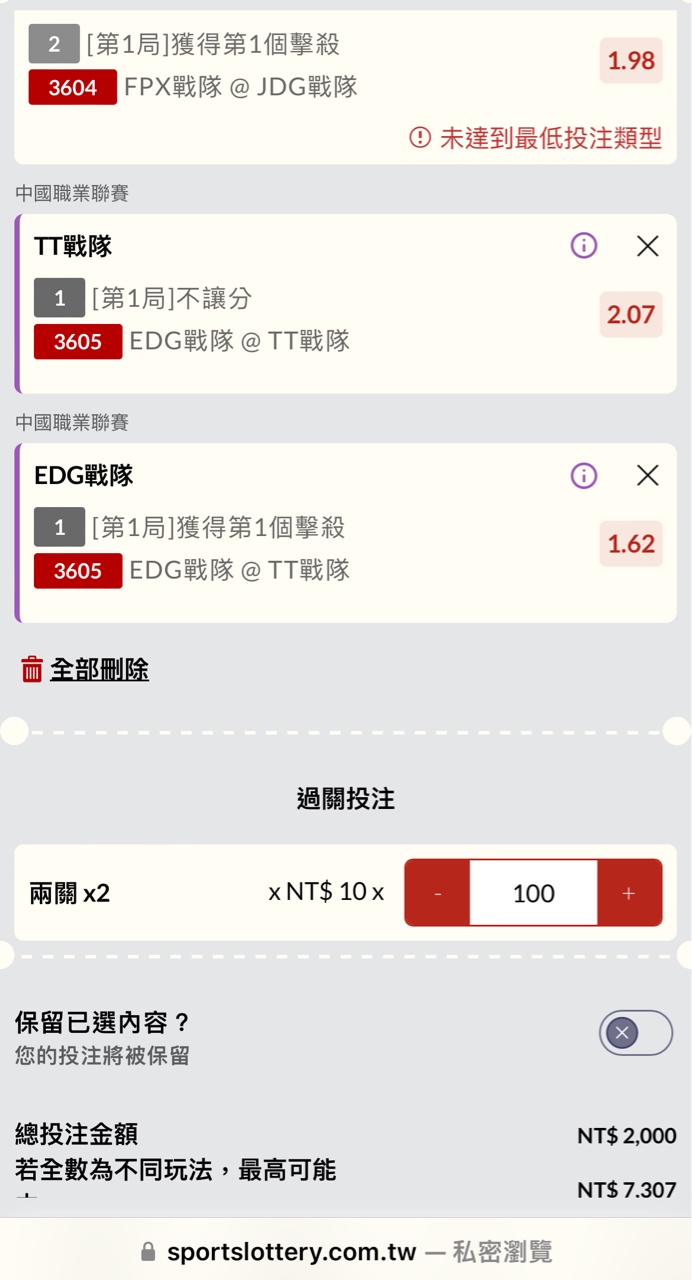Decrease the 兩關 x2 stake multiplier
Viewport: 692px width, 1280px height.
[437, 893]
